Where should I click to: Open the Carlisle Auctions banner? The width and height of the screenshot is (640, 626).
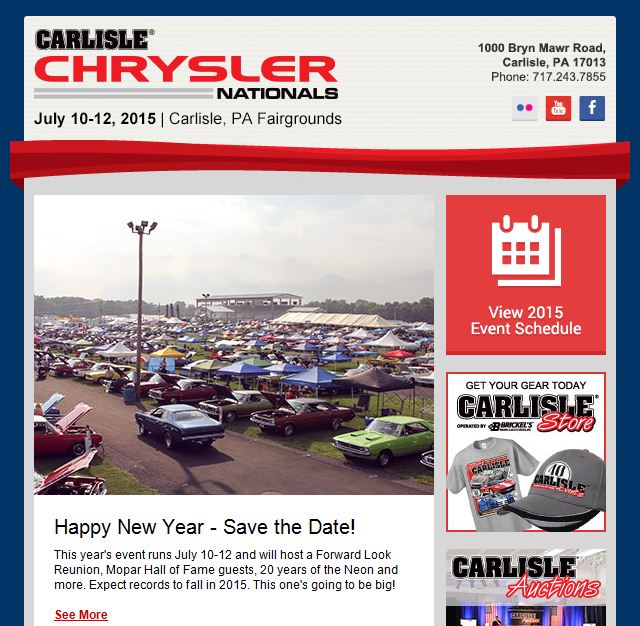point(526,588)
